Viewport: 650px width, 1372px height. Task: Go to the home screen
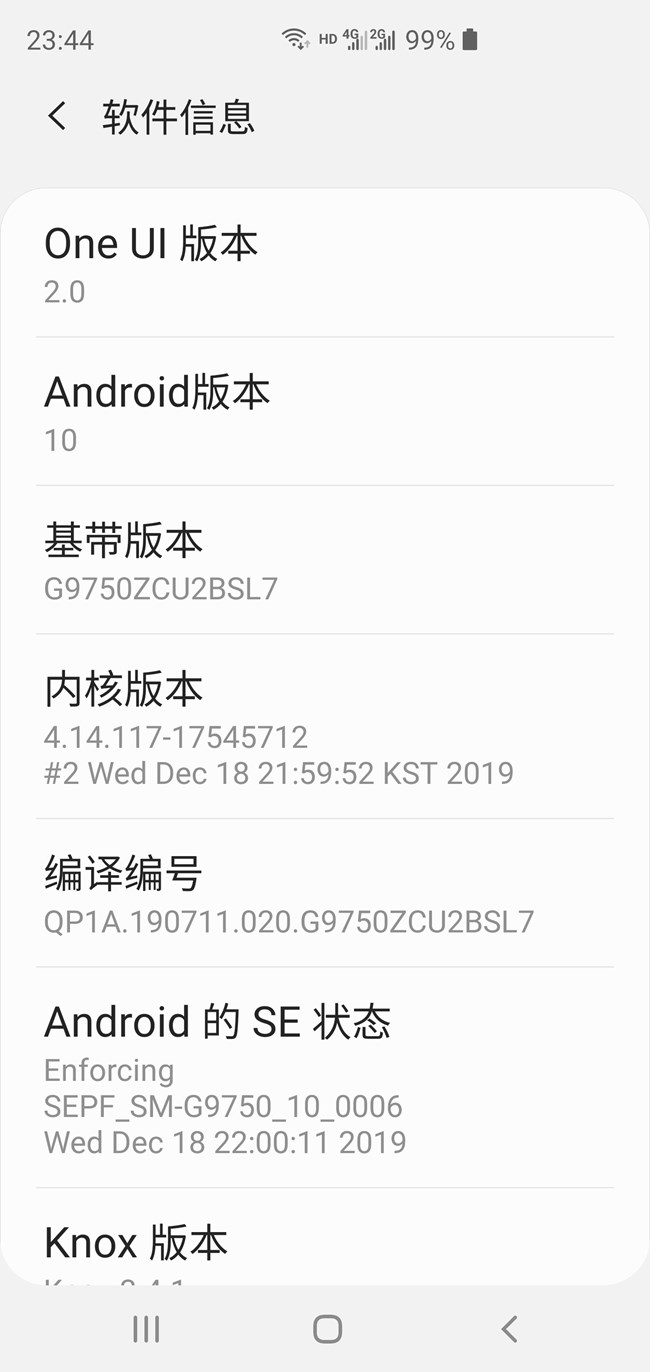(x=327, y=1328)
